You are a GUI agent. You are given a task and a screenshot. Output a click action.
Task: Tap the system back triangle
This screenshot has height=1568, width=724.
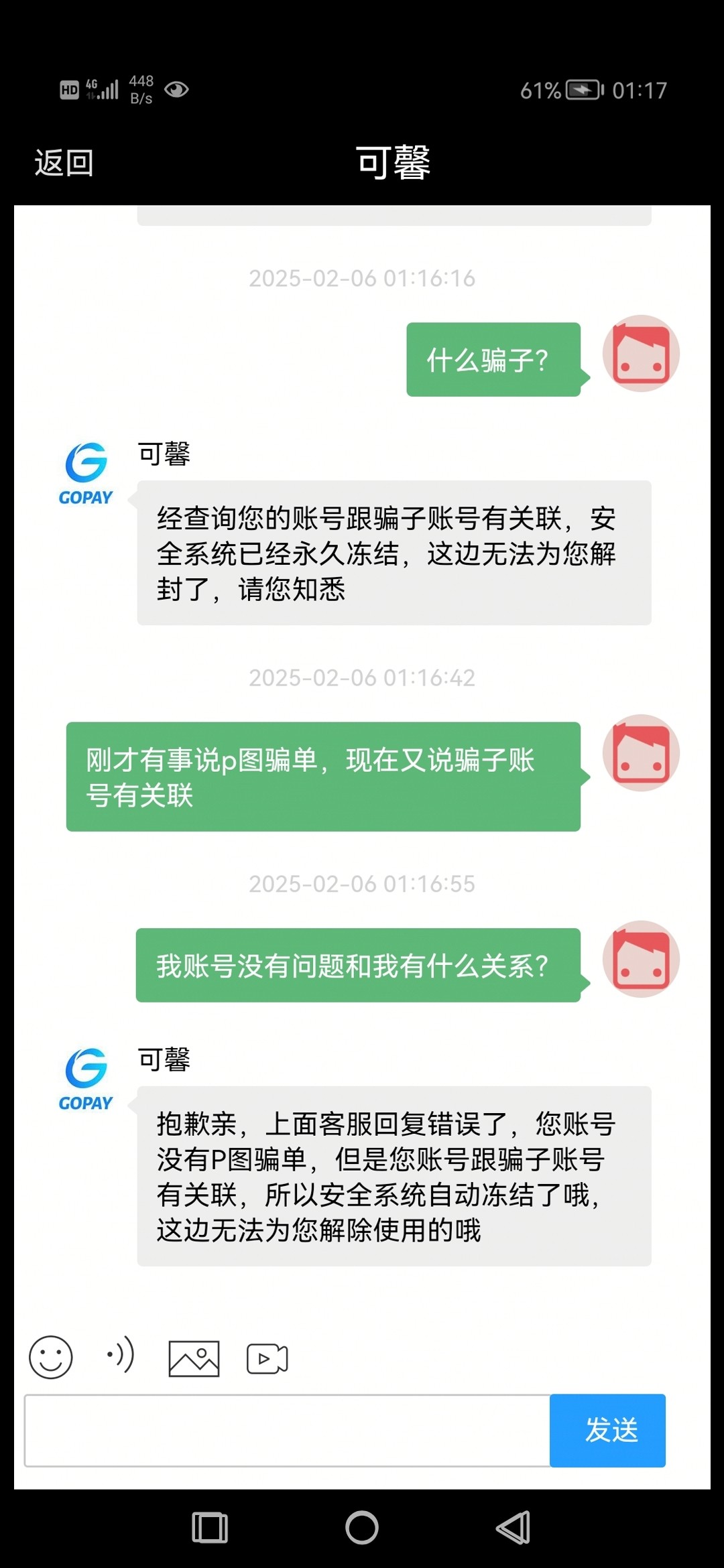pos(514,1528)
